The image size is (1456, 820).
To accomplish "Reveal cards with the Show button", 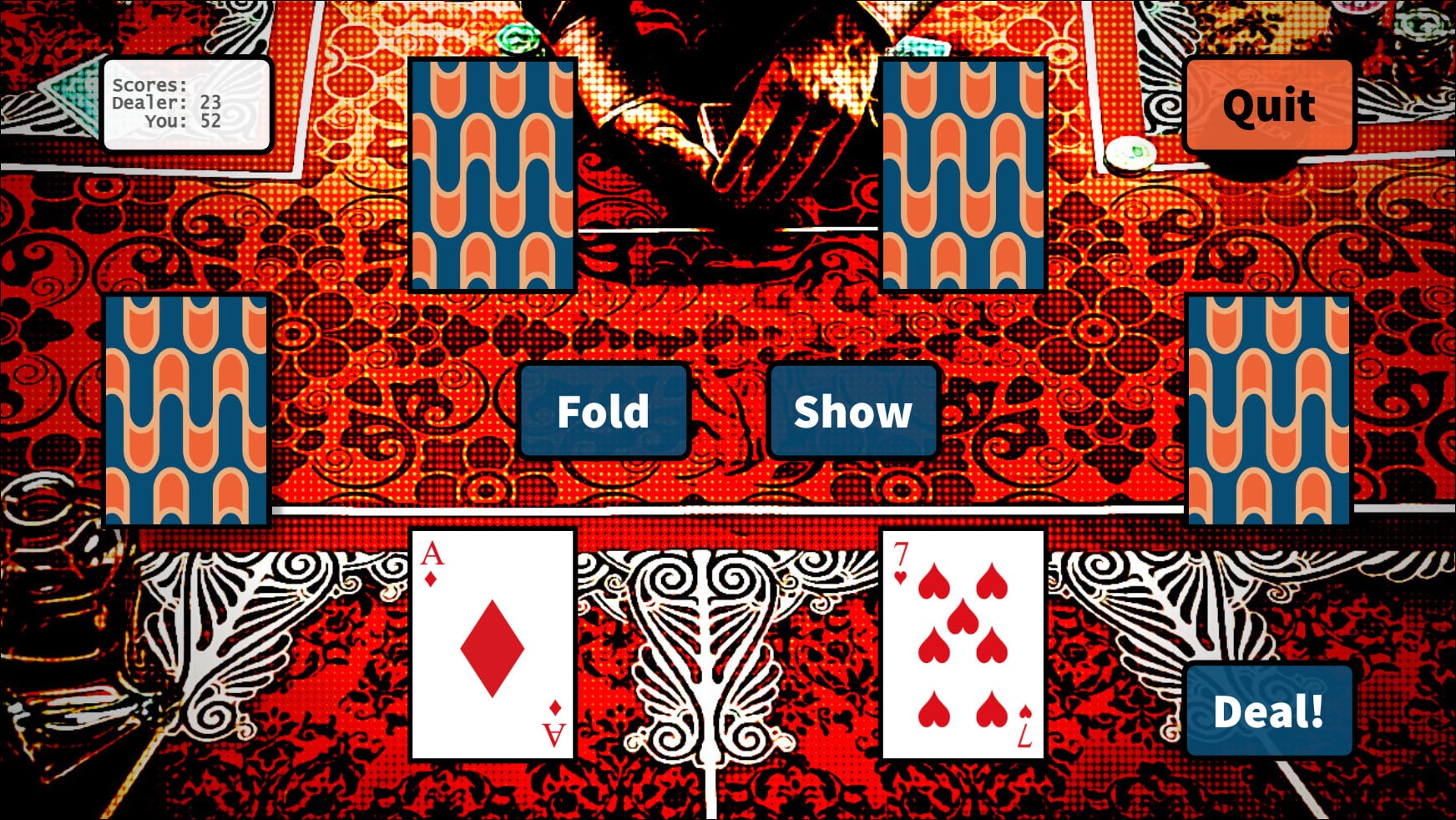I will [x=852, y=411].
